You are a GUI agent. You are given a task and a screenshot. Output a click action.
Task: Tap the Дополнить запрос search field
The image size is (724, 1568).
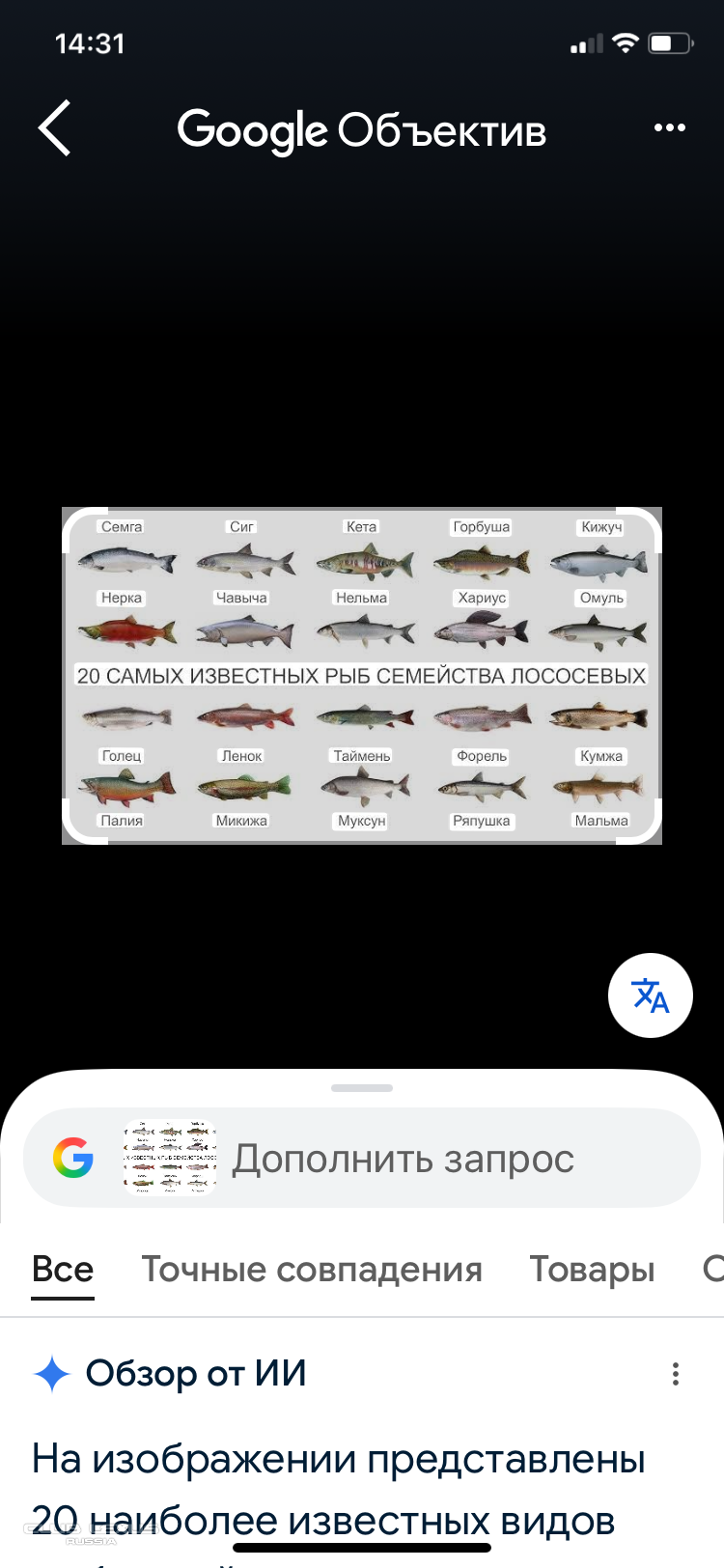(403, 1159)
